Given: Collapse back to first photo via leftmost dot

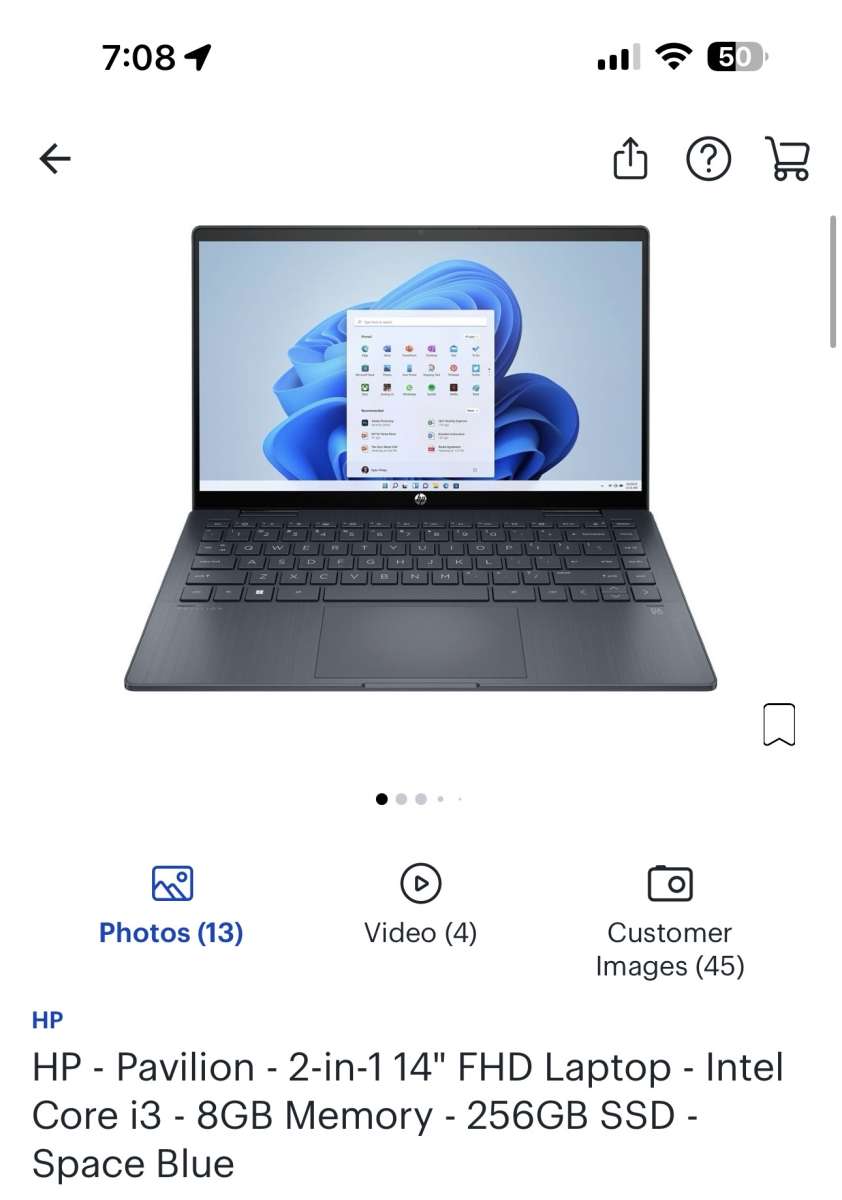Looking at the screenshot, I should (x=381, y=799).
